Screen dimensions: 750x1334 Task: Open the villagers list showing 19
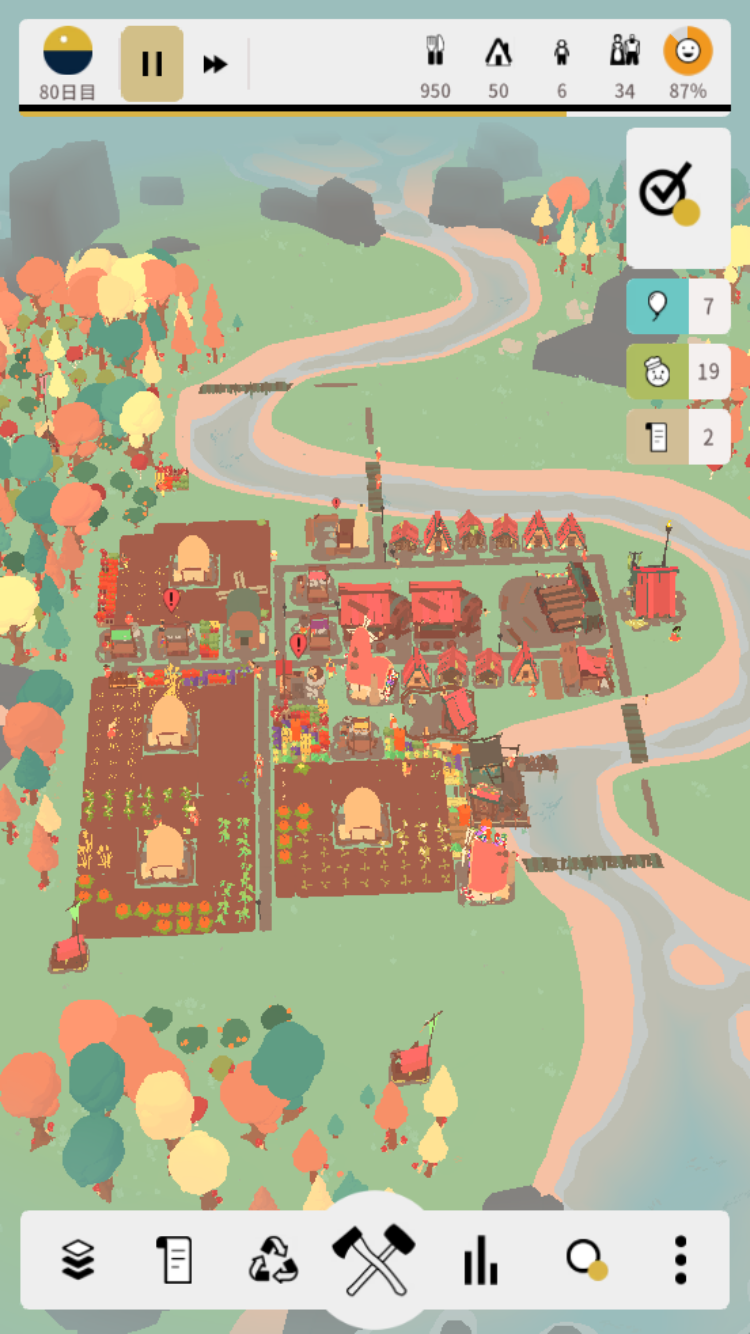677,372
